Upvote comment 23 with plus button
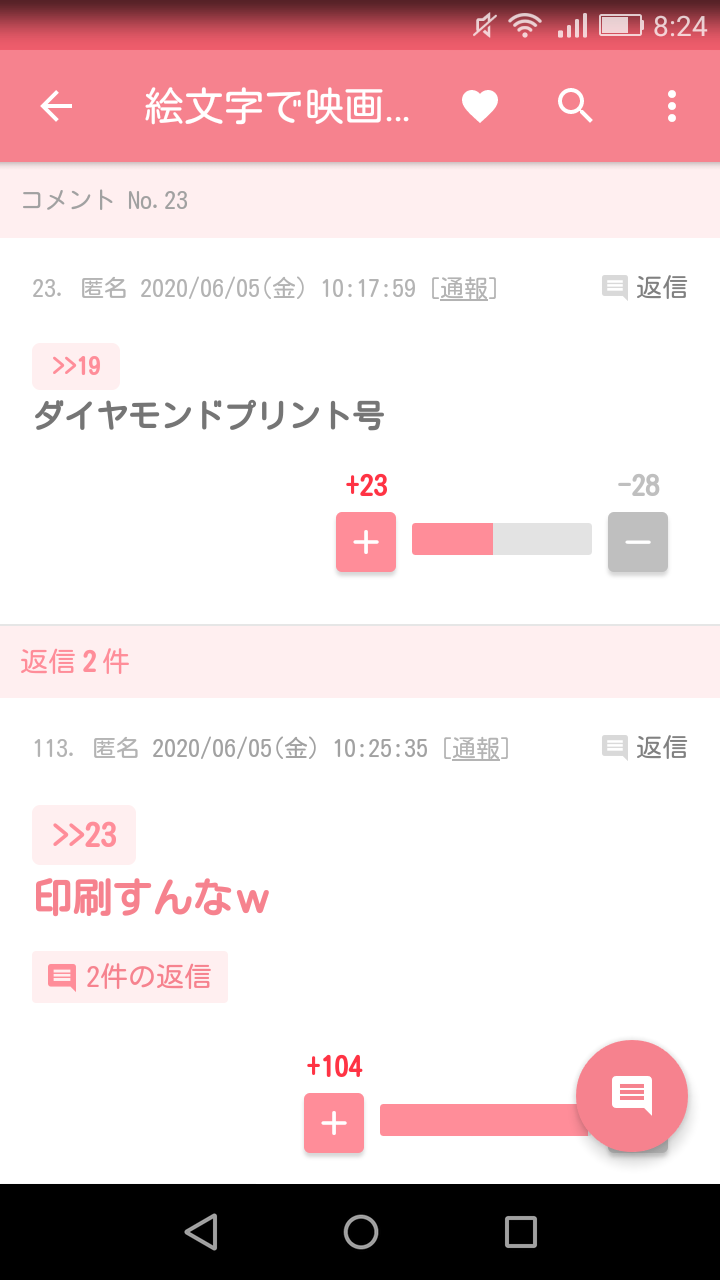This screenshot has height=1280, width=720. [366, 542]
